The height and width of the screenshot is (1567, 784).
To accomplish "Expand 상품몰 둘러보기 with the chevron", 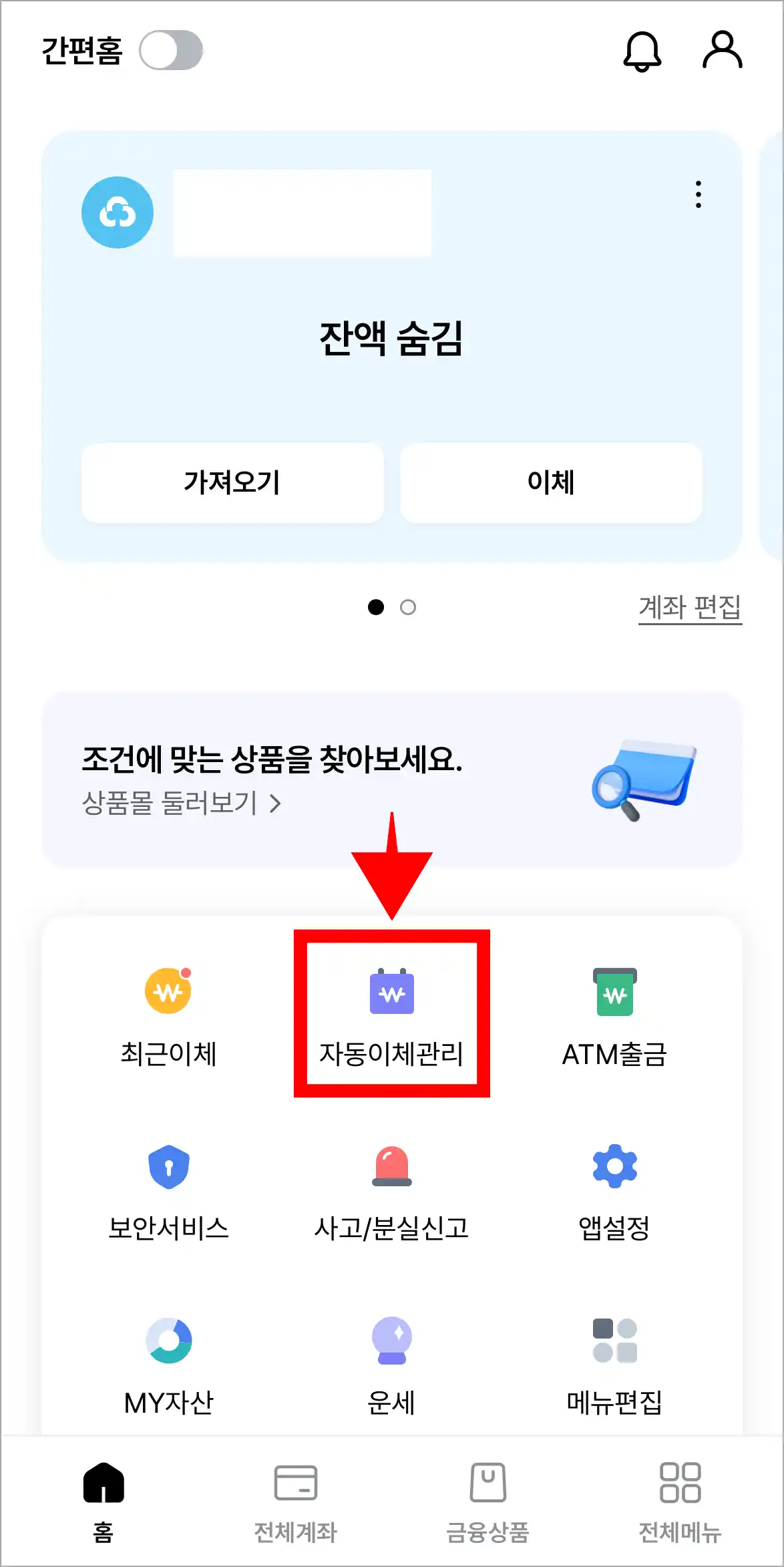I will click(x=276, y=806).
